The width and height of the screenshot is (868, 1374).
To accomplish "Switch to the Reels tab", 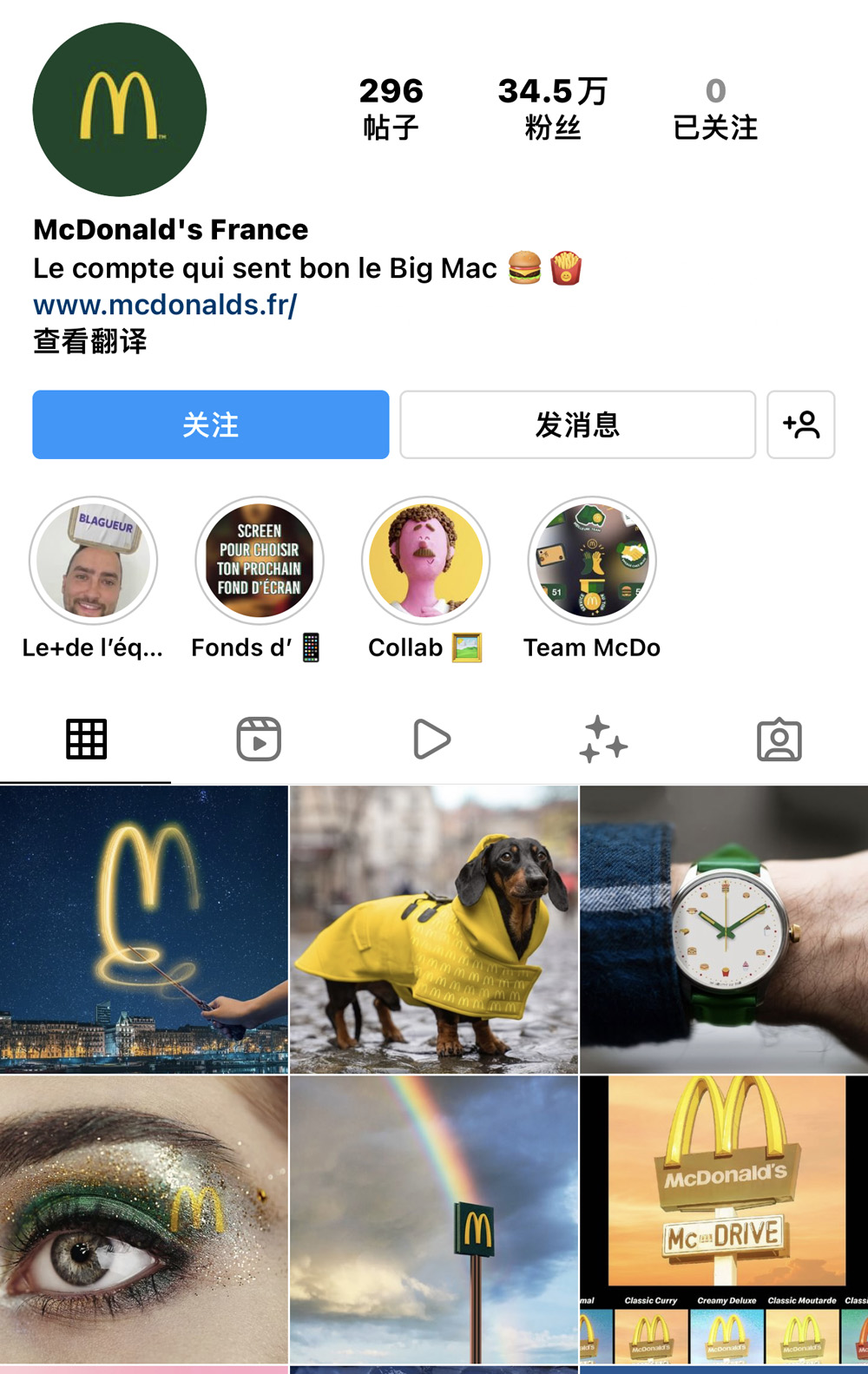I will coord(259,740).
